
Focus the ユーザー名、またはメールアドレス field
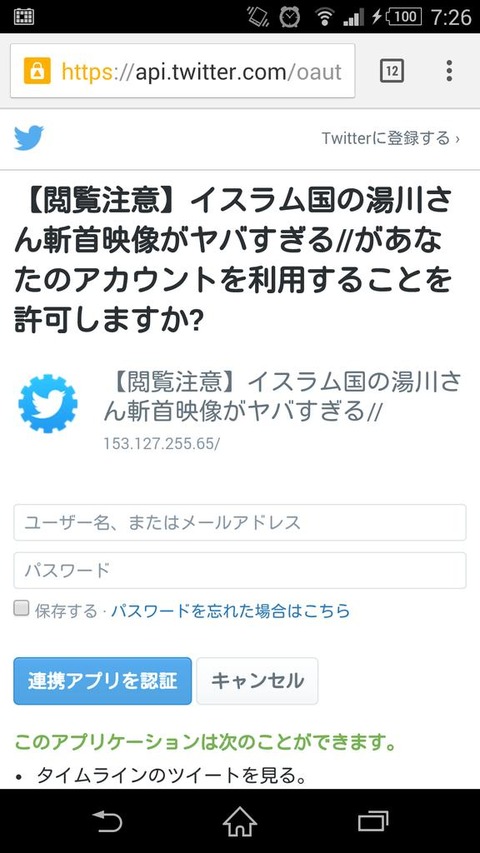coord(240,523)
